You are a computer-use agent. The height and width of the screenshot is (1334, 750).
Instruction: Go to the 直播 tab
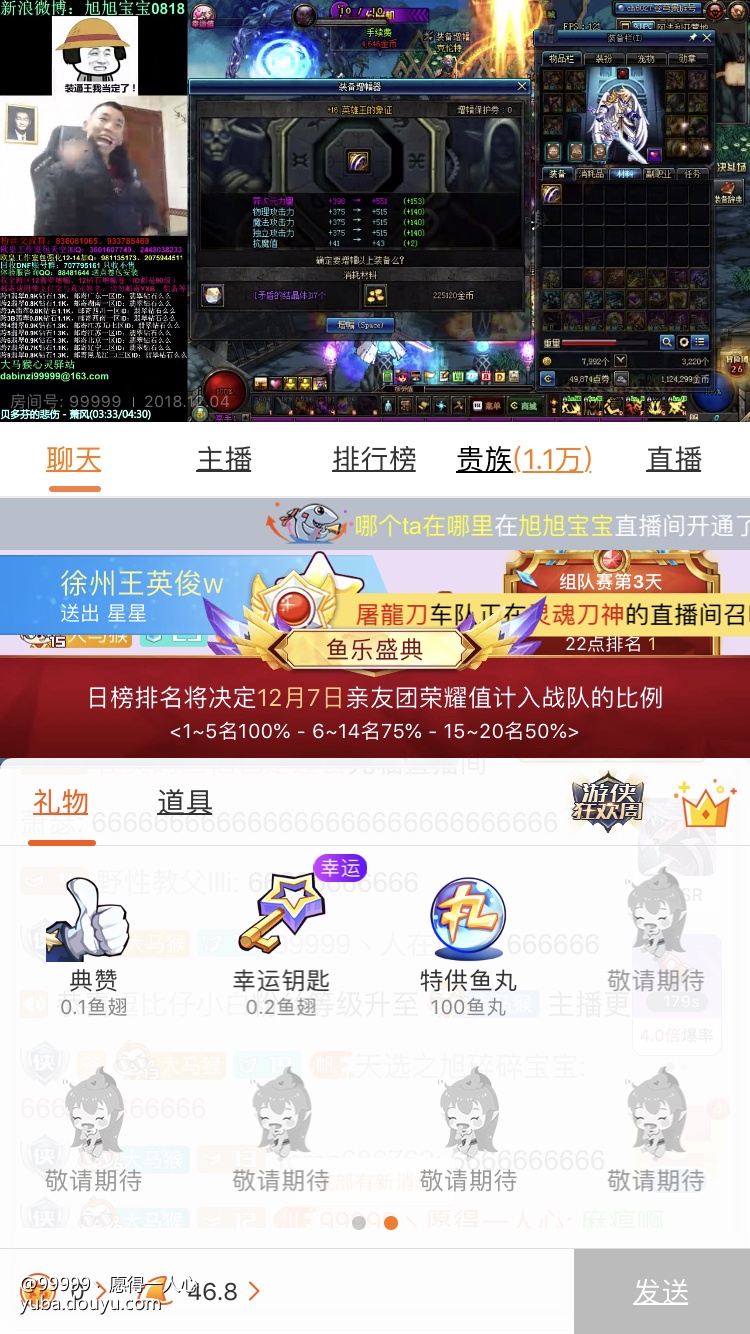674,460
